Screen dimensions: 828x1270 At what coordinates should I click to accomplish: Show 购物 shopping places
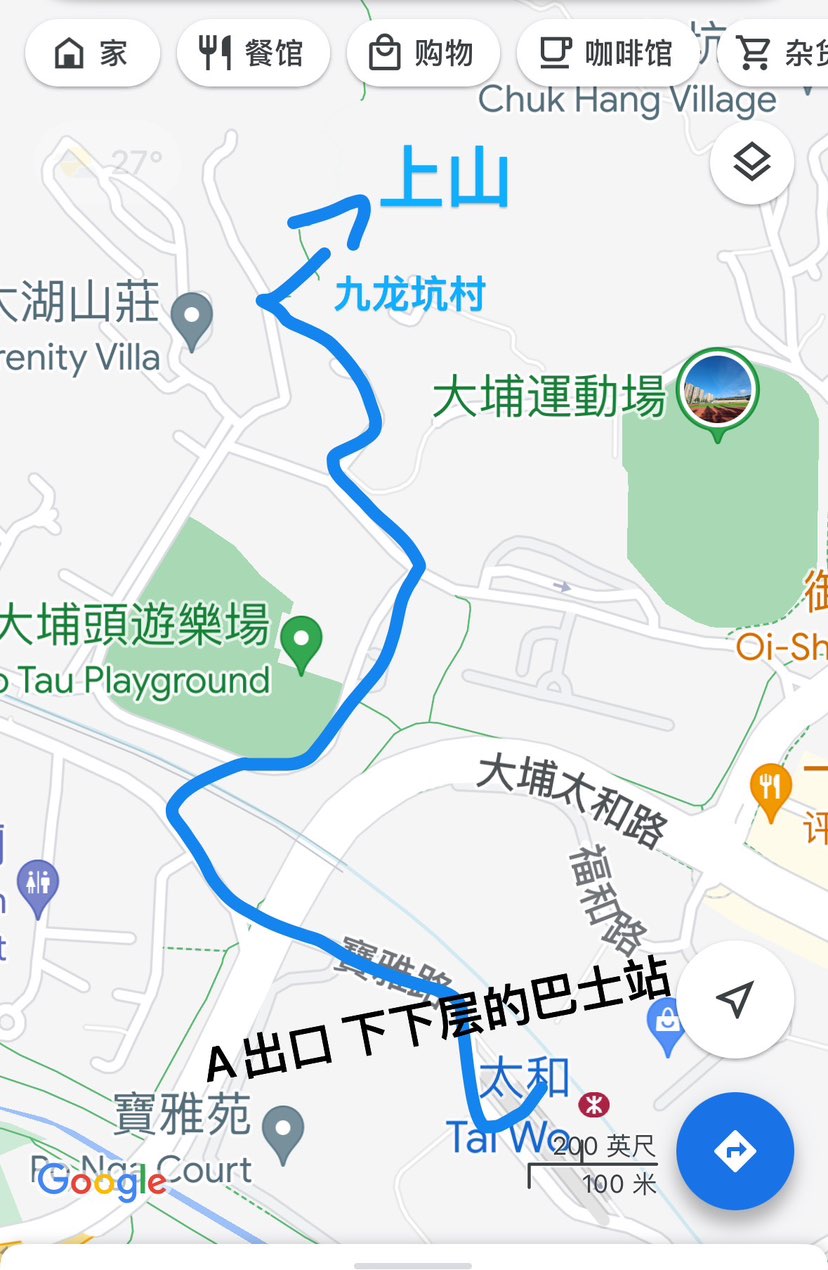pyautogui.click(x=423, y=53)
